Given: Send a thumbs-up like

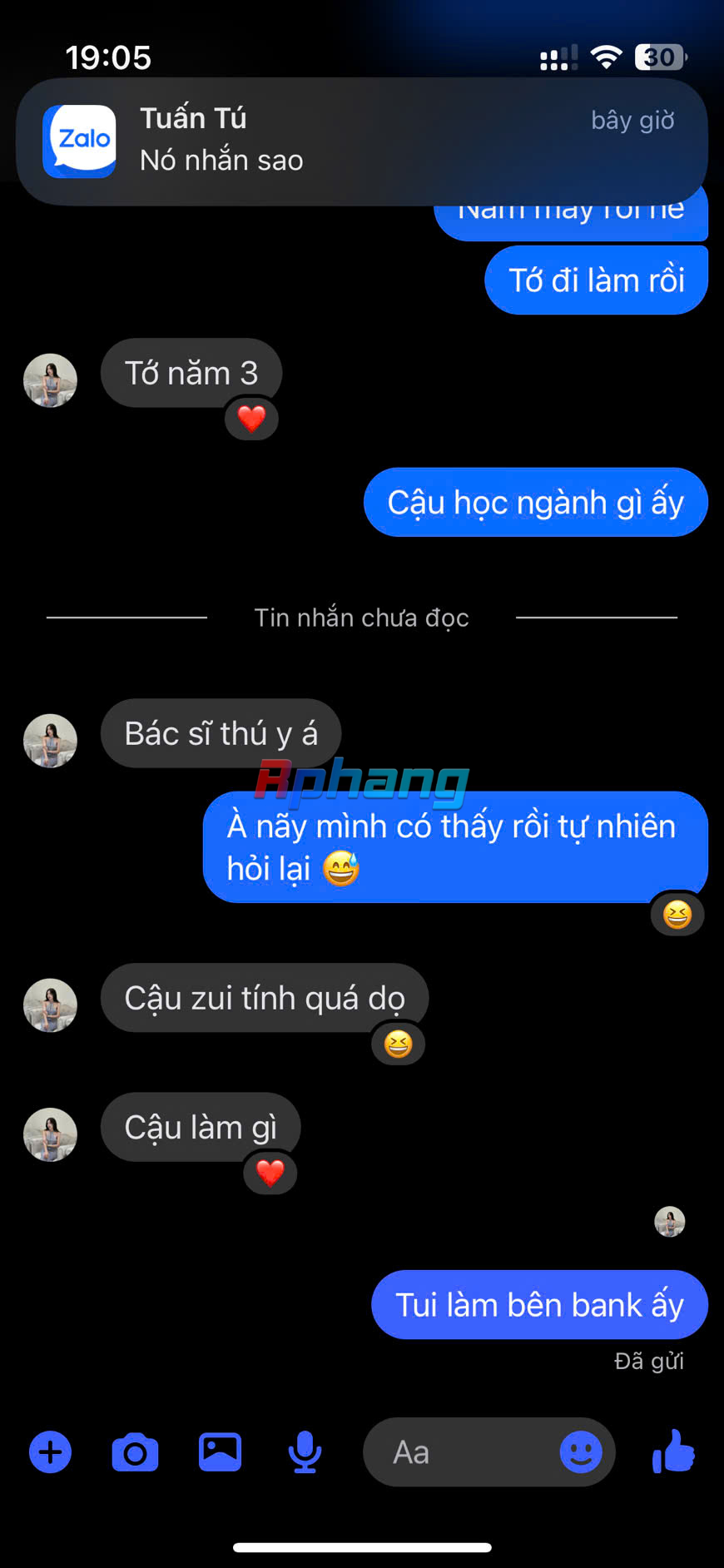Looking at the screenshot, I should [673, 1451].
